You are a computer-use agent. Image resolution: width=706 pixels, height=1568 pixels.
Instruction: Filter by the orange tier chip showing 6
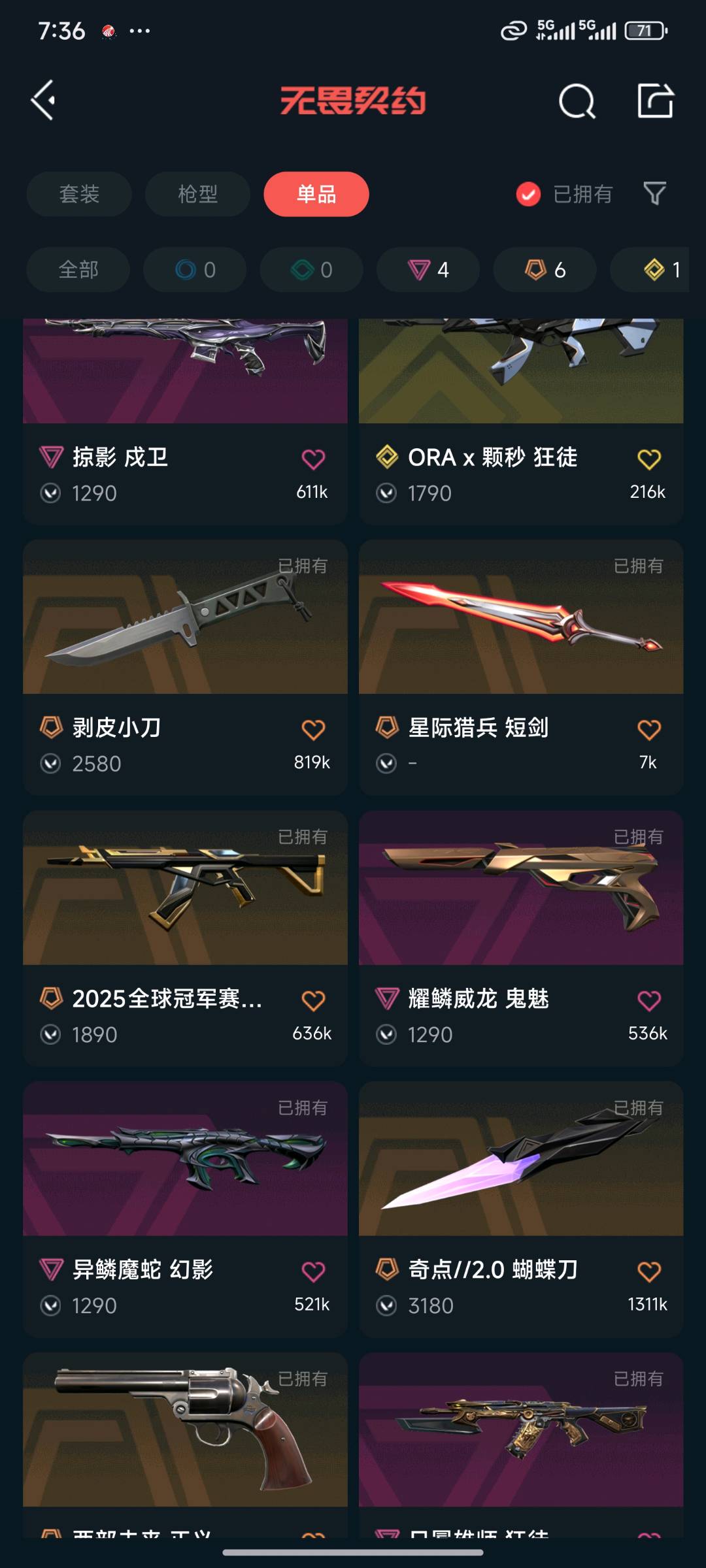(545, 270)
